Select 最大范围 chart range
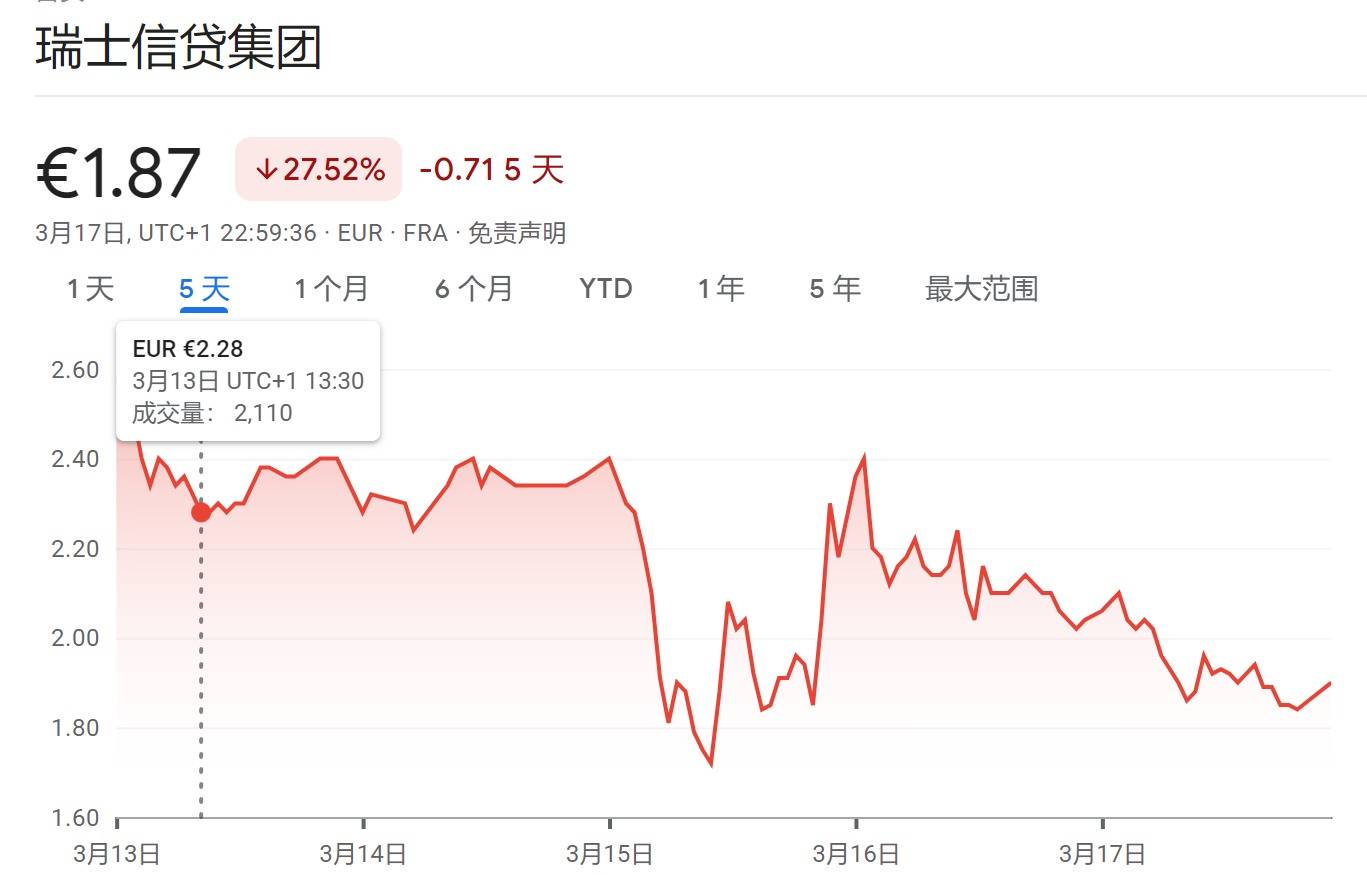Screen dimensions: 1367x875 tap(981, 289)
